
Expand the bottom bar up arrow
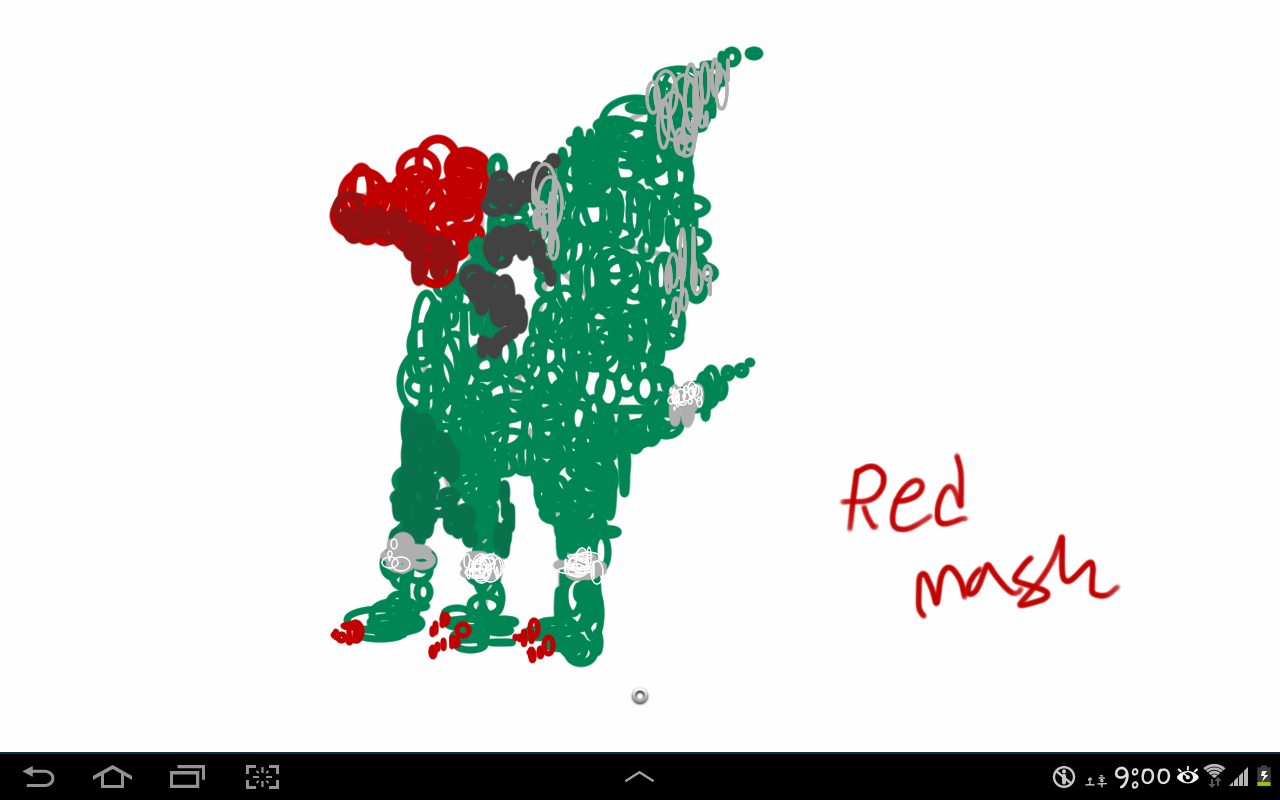pos(639,777)
